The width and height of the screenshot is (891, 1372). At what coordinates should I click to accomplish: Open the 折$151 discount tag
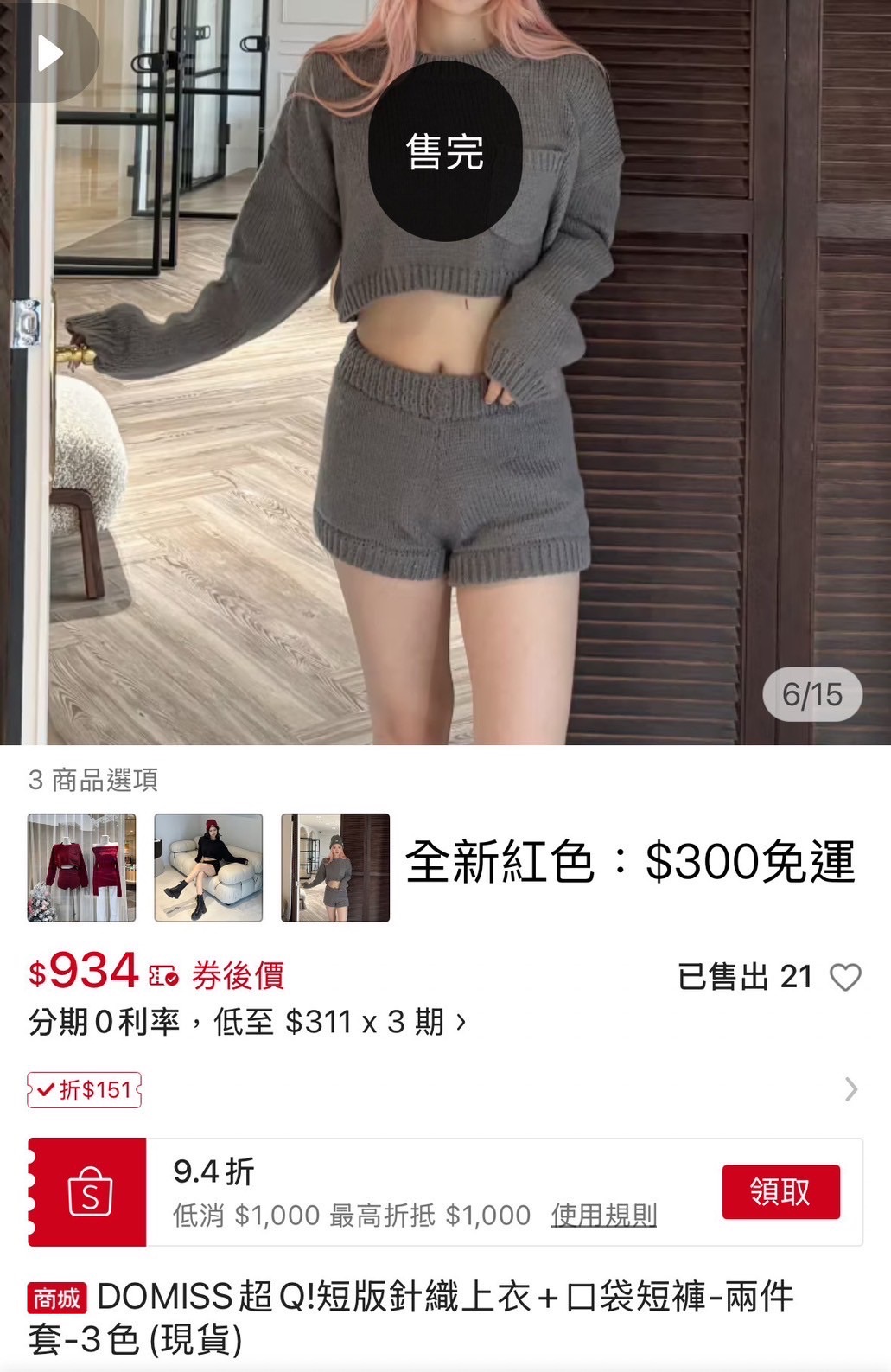pyautogui.click(x=83, y=1090)
